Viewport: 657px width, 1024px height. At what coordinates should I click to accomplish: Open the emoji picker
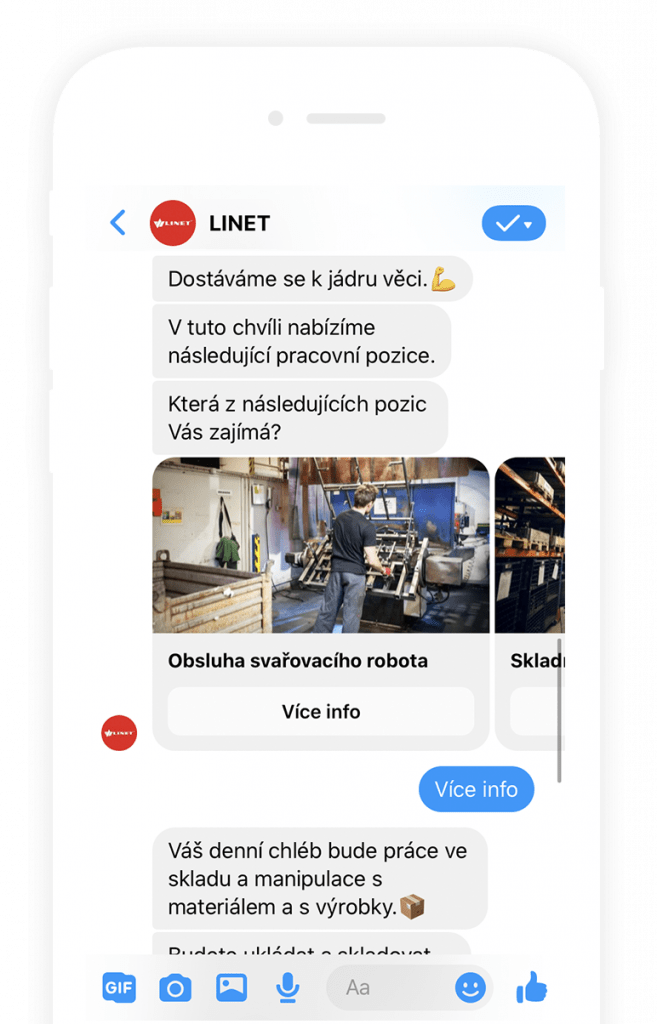coord(470,988)
